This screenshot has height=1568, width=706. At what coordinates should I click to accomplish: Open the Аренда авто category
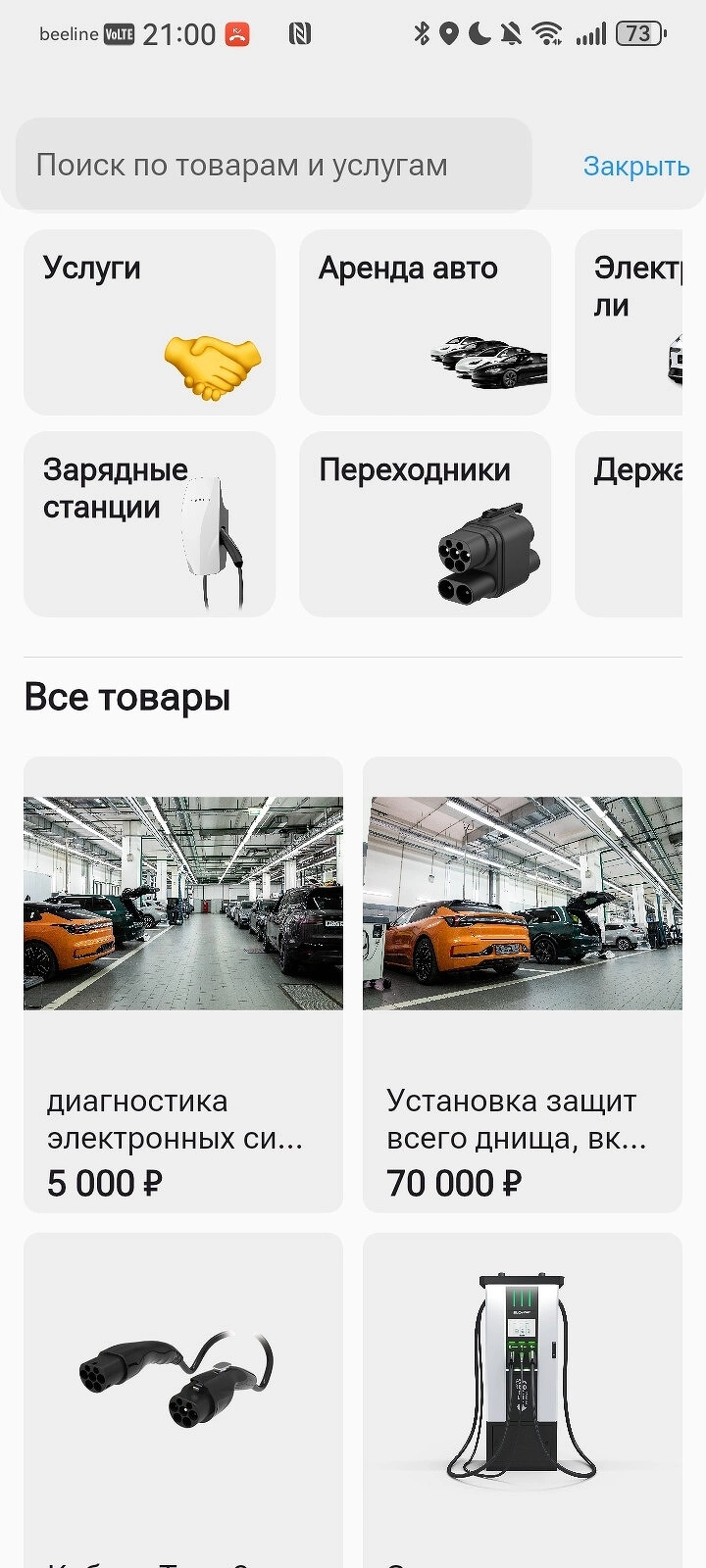tap(425, 322)
